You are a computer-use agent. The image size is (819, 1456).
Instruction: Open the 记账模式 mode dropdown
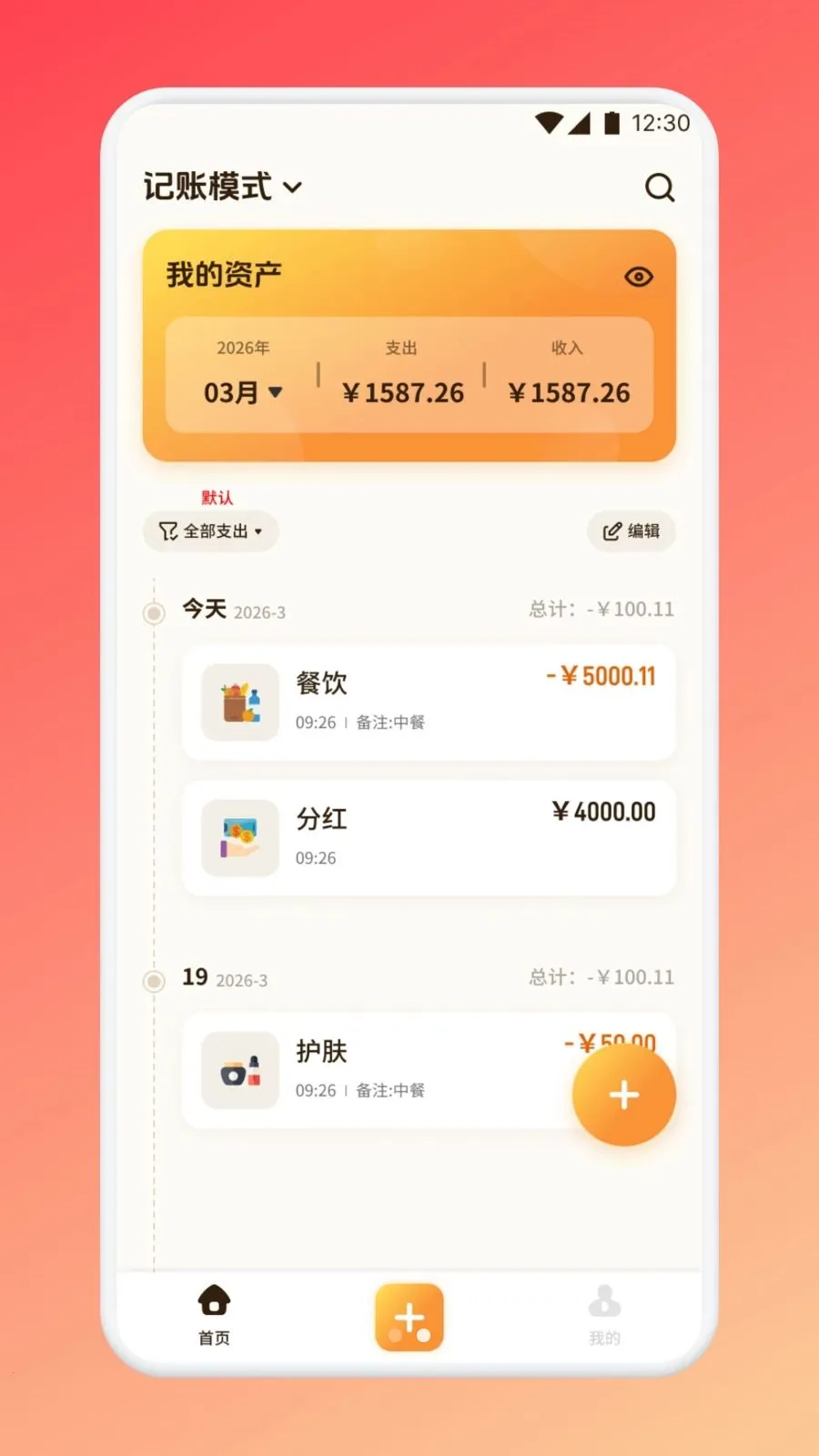click(x=223, y=187)
